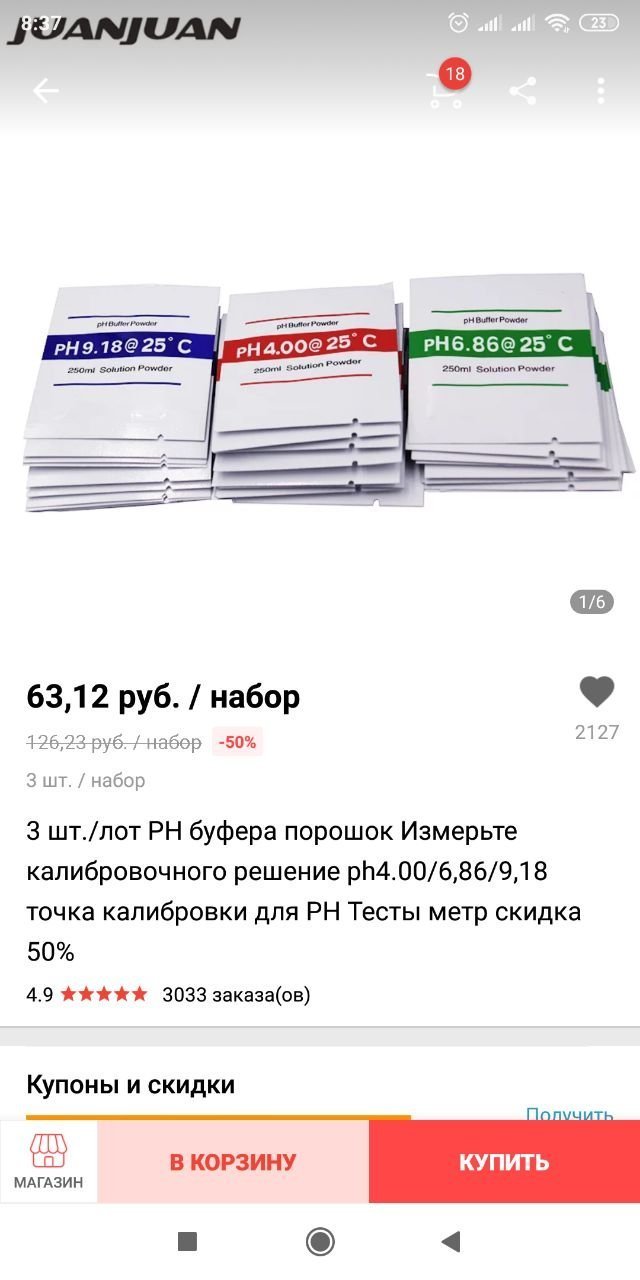640x1280 pixels.
Task: Add the product to favorites with the heart
Action: click(597, 692)
